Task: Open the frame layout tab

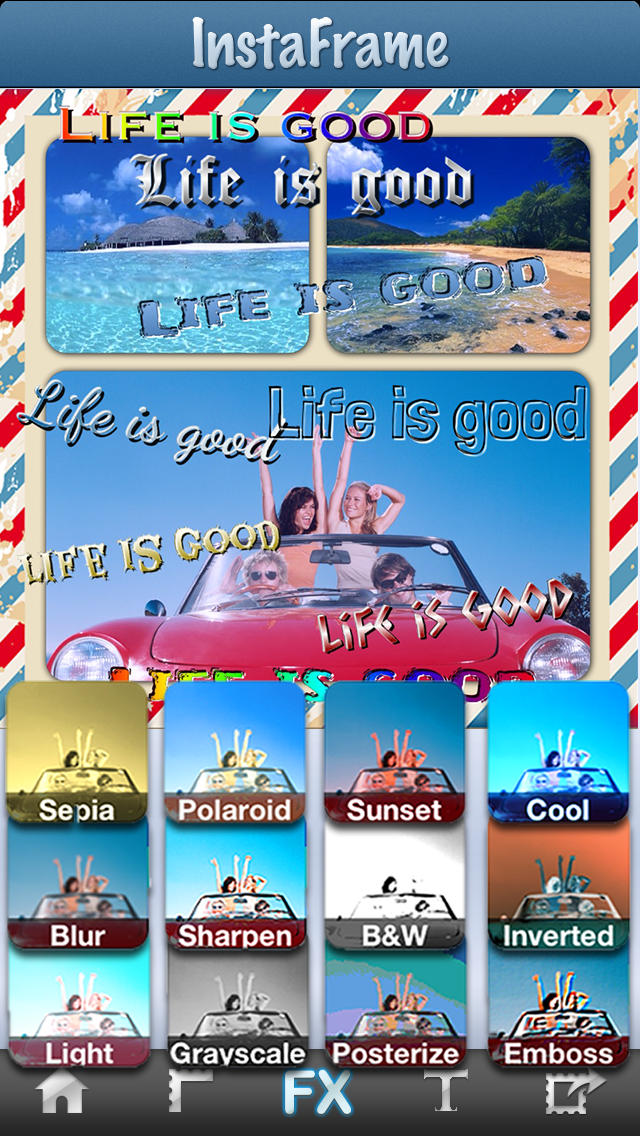Action: coord(190,1090)
